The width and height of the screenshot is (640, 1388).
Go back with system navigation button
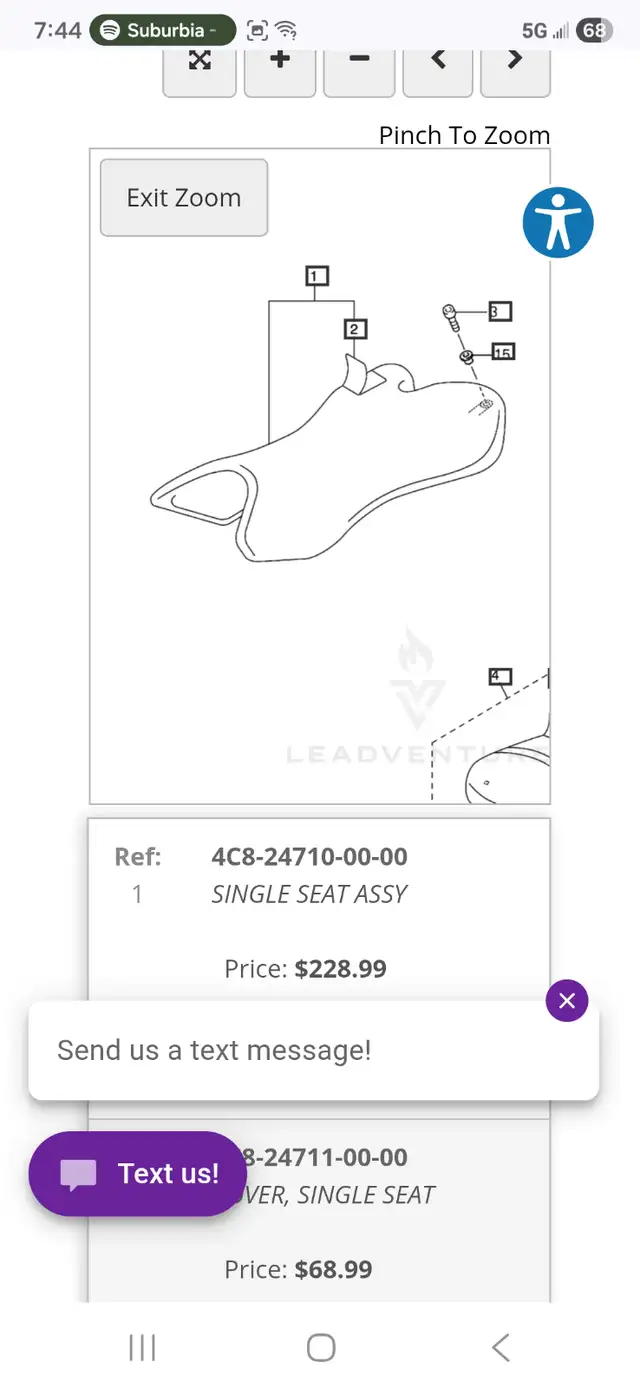point(500,1347)
